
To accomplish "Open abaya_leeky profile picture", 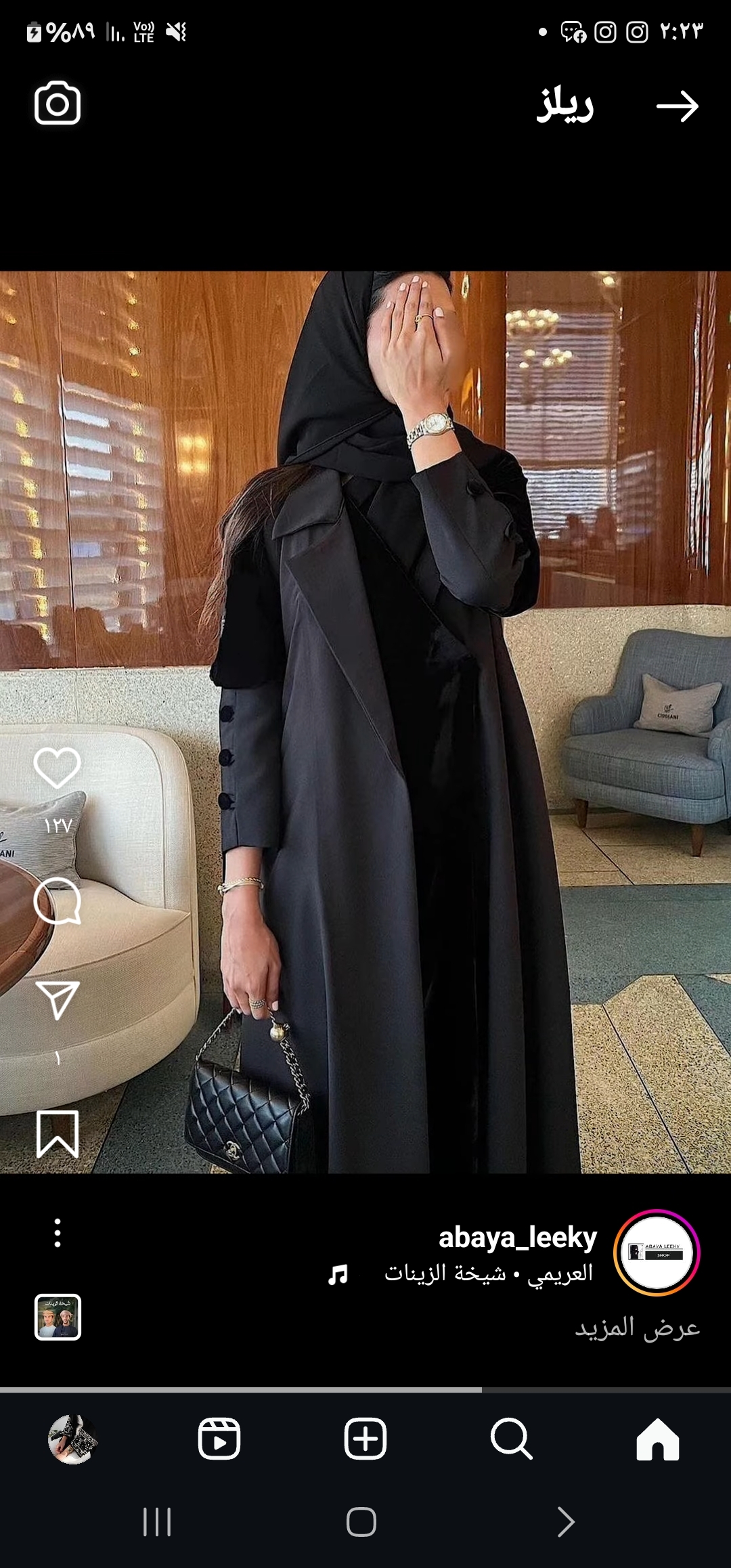I will tap(656, 1253).
